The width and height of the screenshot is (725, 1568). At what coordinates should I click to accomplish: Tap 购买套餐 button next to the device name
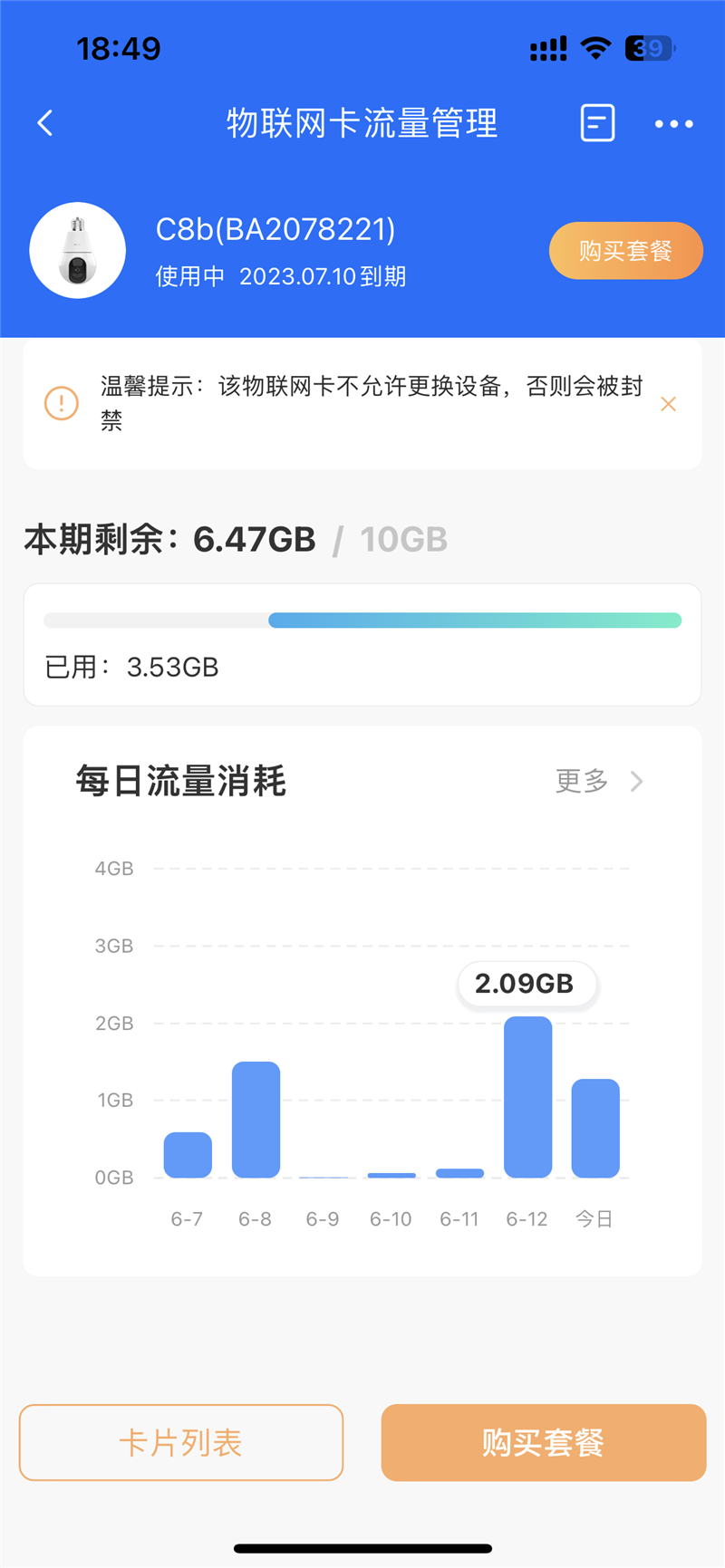pyautogui.click(x=625, y=250)
